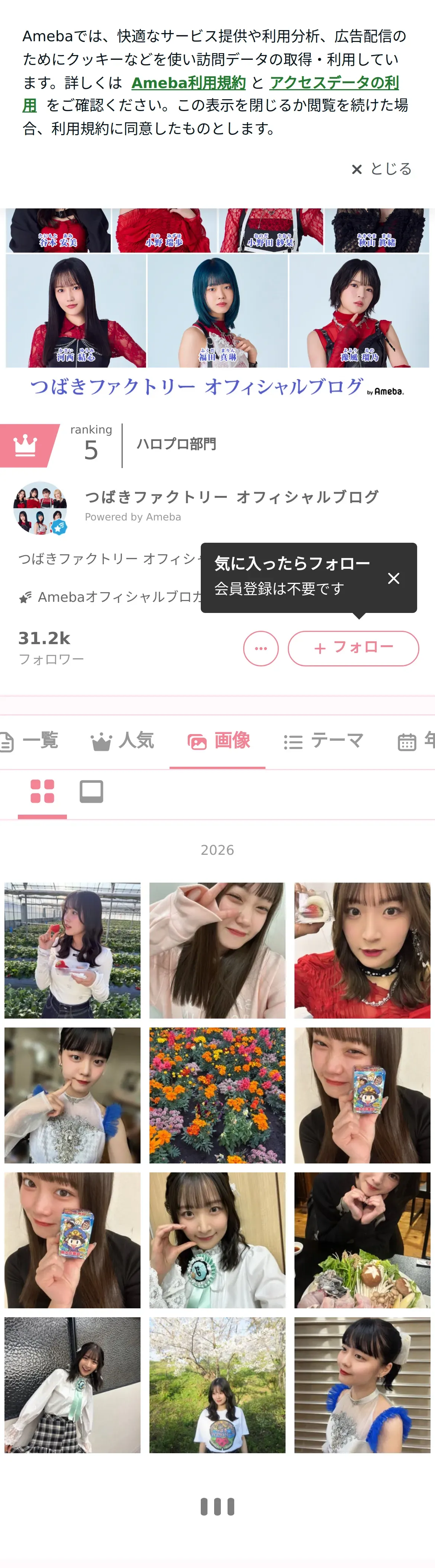Open the hot pot vegetables photo
The width and height of the screenshot is (435, 1568).
(362, 1240)
